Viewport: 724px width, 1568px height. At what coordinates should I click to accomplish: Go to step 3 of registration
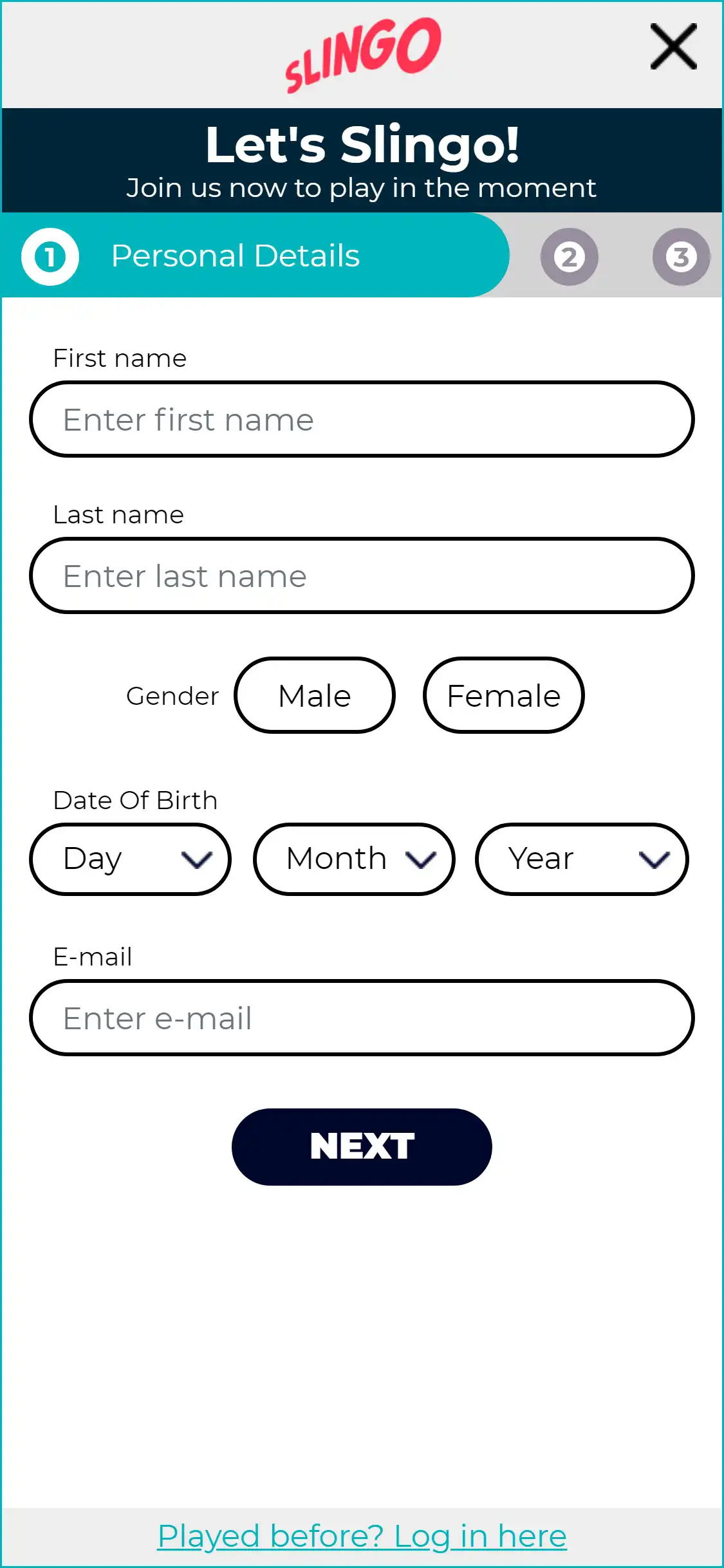tap(681, 257)
